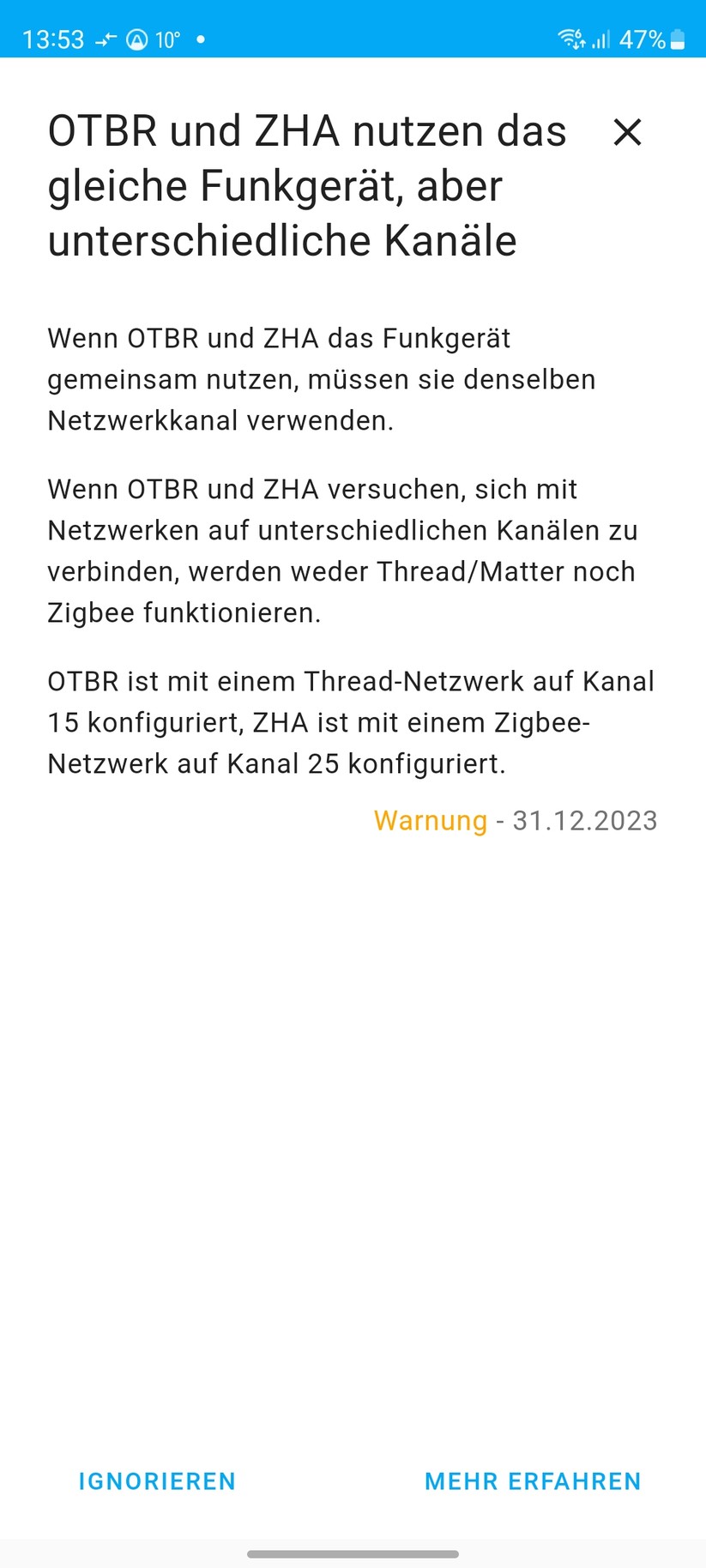Tap MEHR ERFAHREN to learn more
The height and width of the screenshot is (1568, 706).
click(x=532, y=1481)
